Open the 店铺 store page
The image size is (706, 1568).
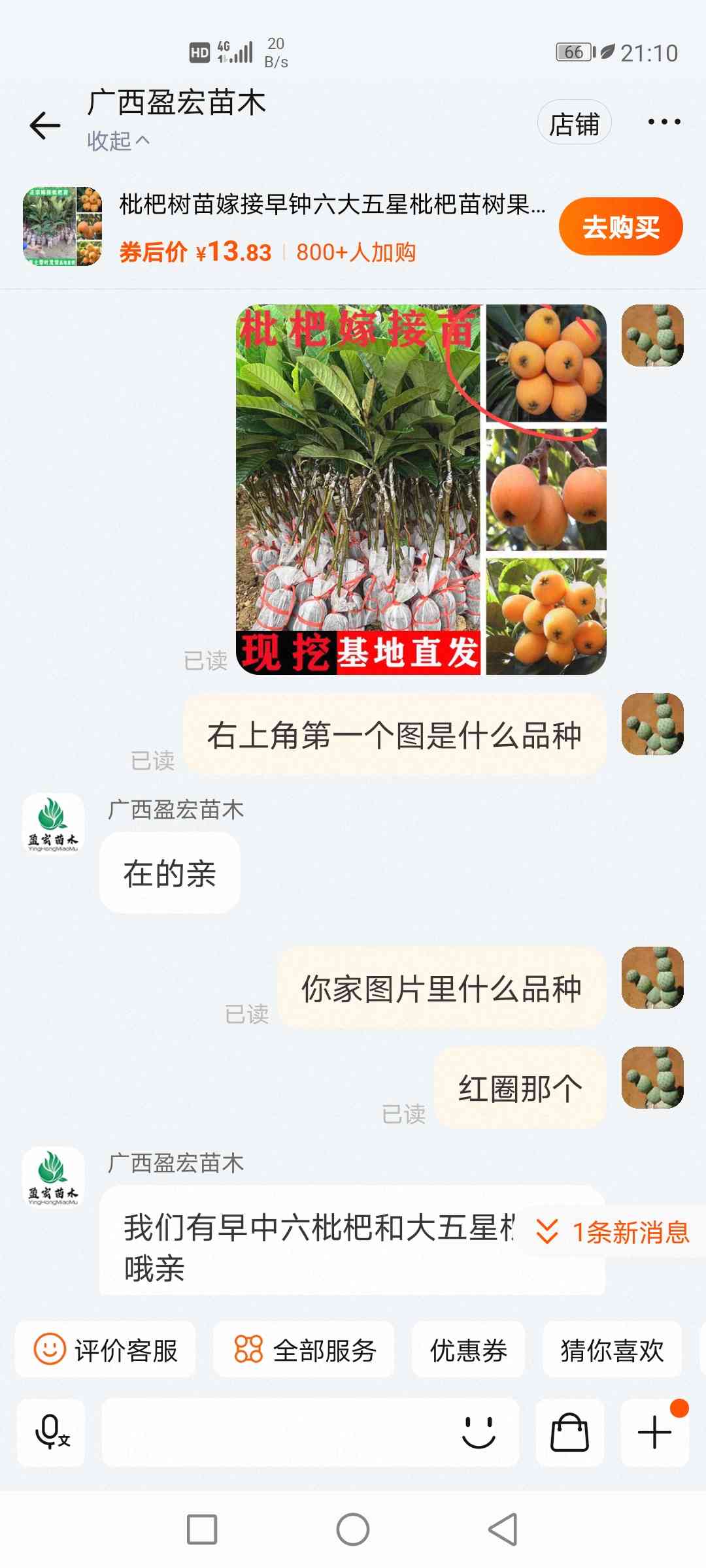(574, 123)
